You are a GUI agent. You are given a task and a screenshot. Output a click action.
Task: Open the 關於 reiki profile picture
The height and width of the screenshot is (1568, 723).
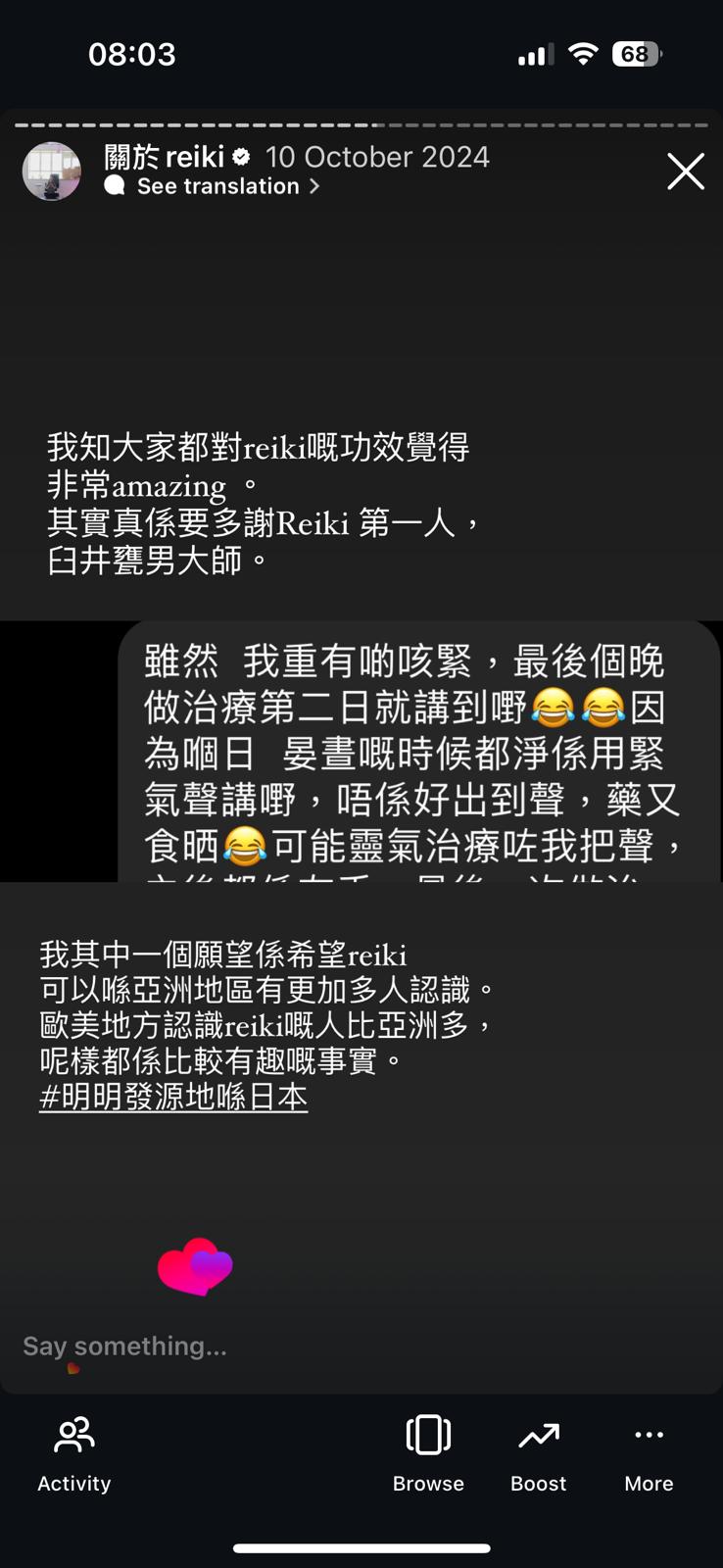52,171
